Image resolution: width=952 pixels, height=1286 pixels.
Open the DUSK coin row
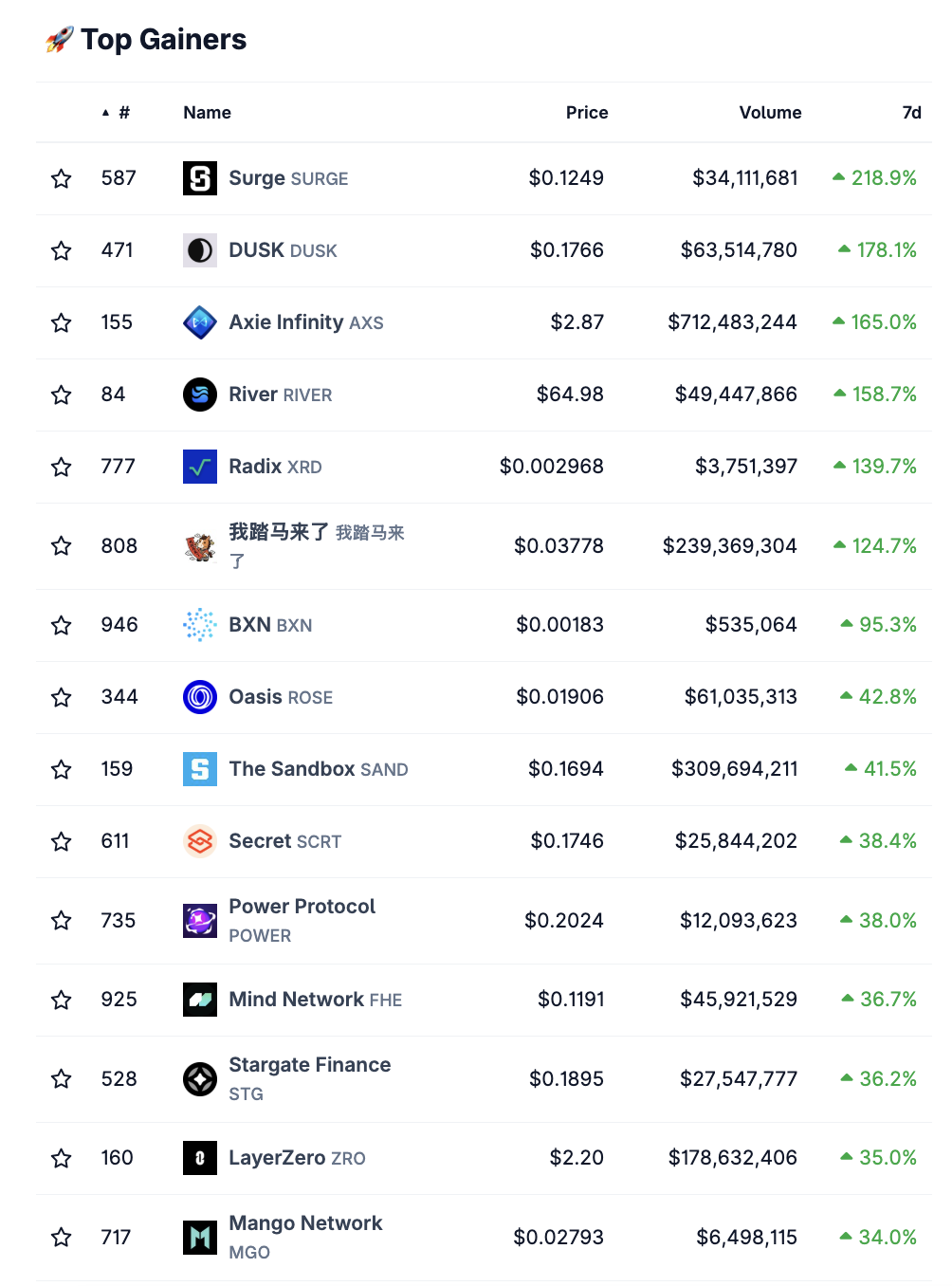click(283, 250)
